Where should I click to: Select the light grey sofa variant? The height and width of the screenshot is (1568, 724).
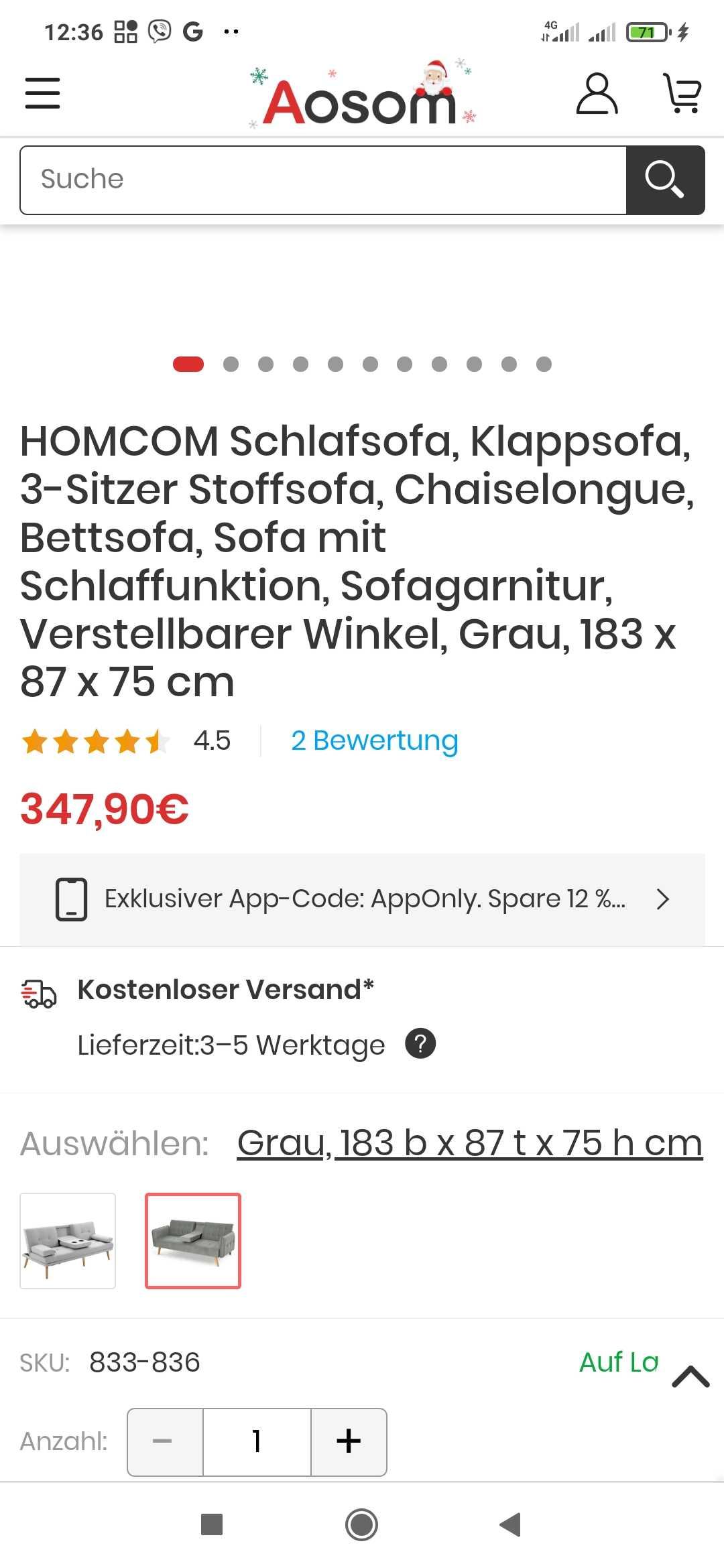pos(68,1240)
